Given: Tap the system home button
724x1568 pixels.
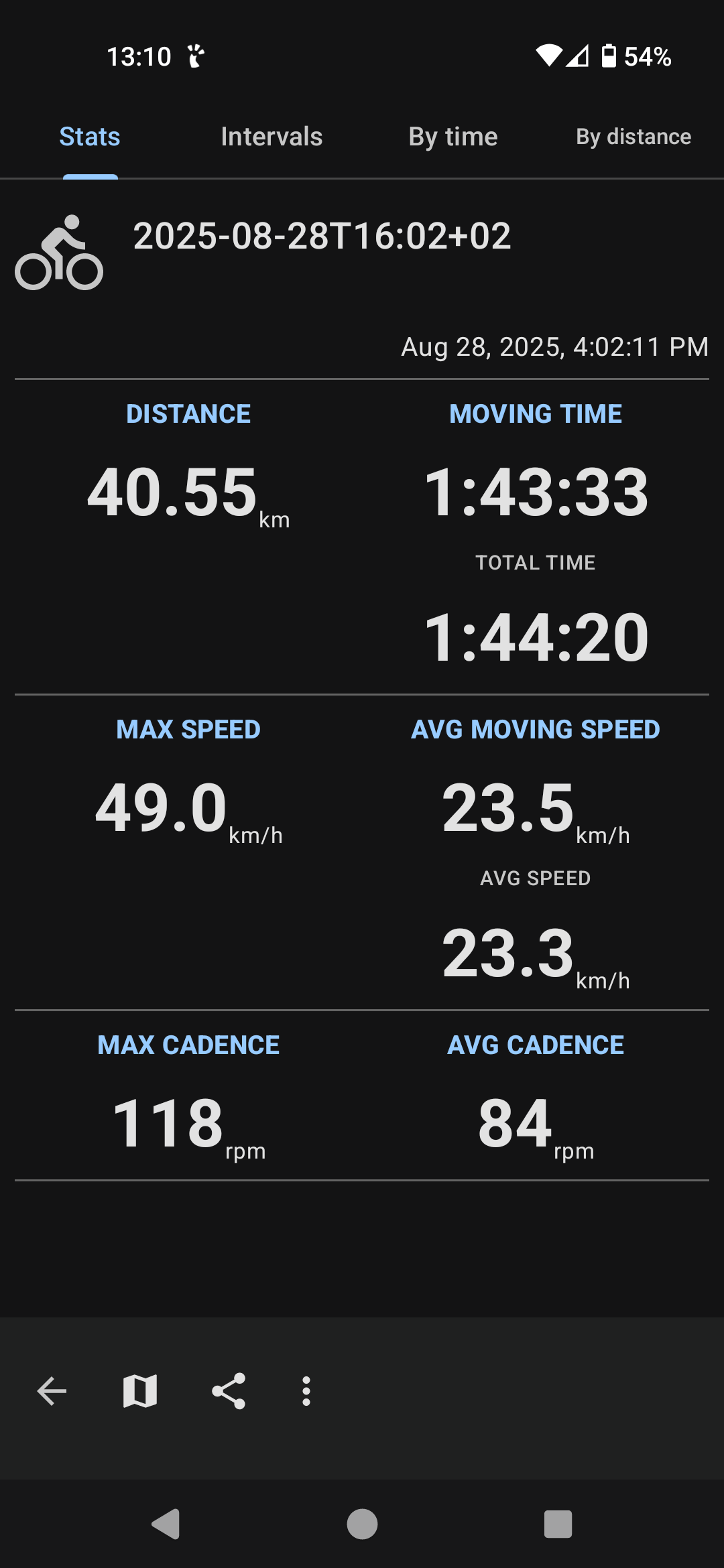Looking at the screenshot, I should click(362, 1524).
